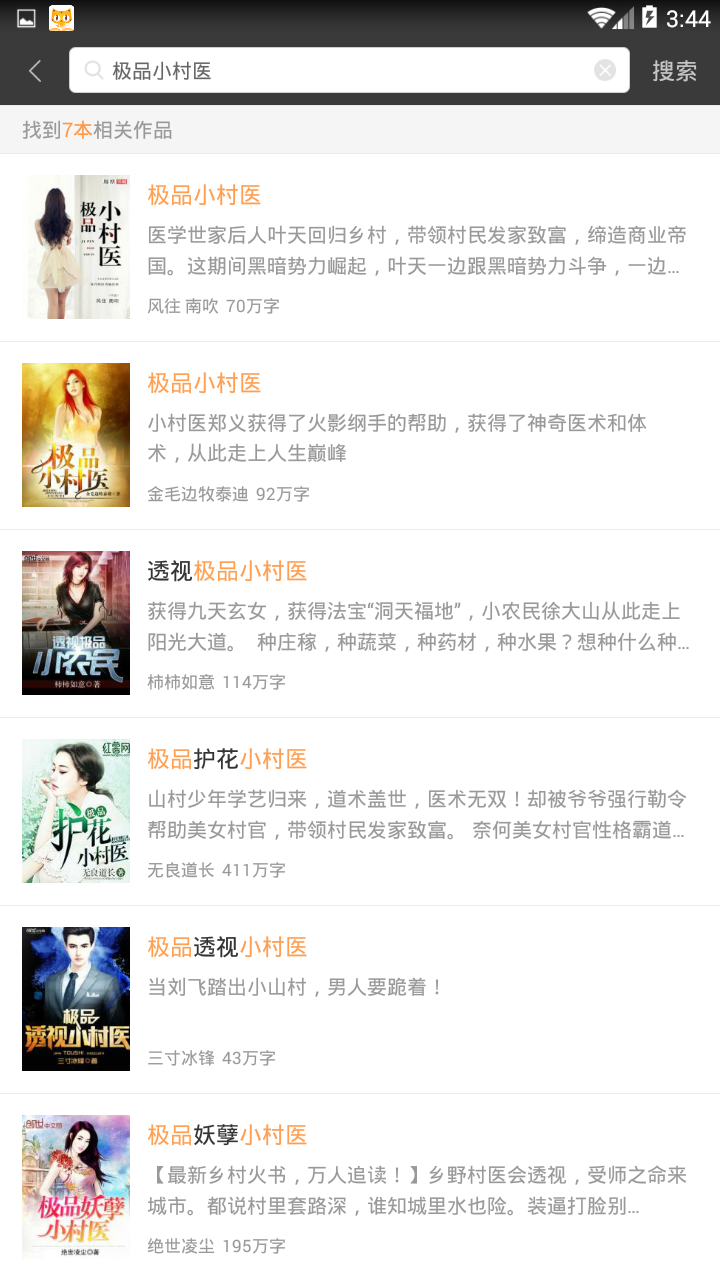The image size is (720, 1280).
Task: Tap the search field containing 极品小村医
Action: tap(340, 71)
